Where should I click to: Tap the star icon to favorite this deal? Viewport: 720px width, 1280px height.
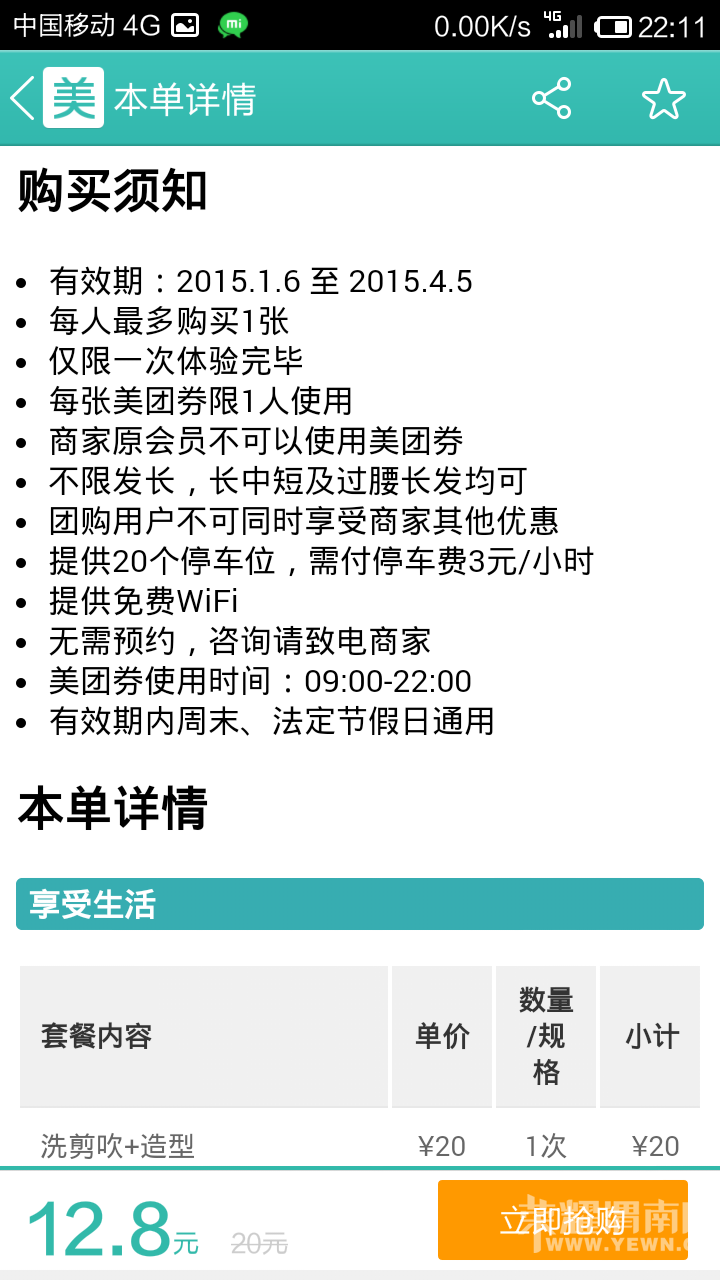pos(662,98)
